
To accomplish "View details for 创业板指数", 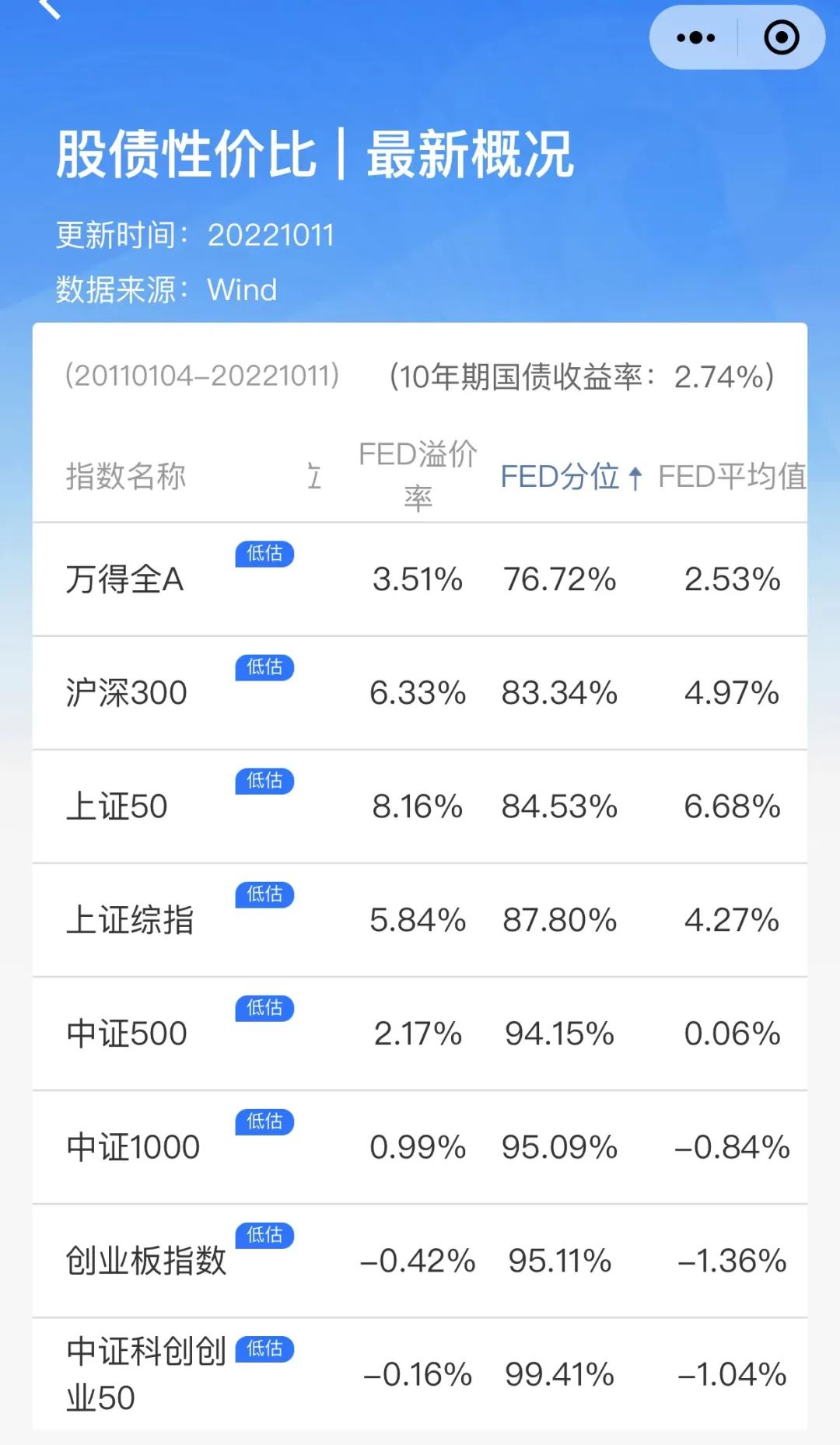I will 420,1261.
